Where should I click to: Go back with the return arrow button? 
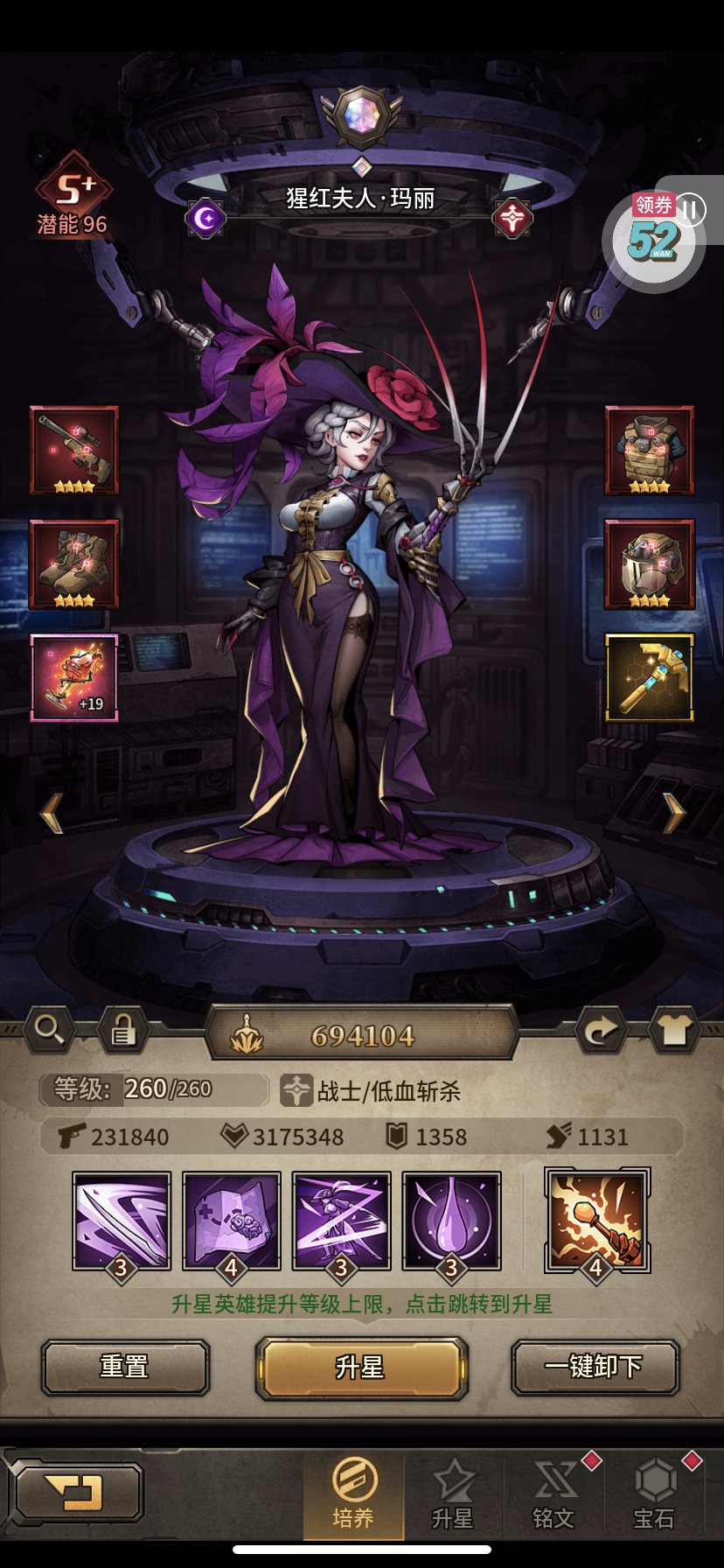(76, 1493)
